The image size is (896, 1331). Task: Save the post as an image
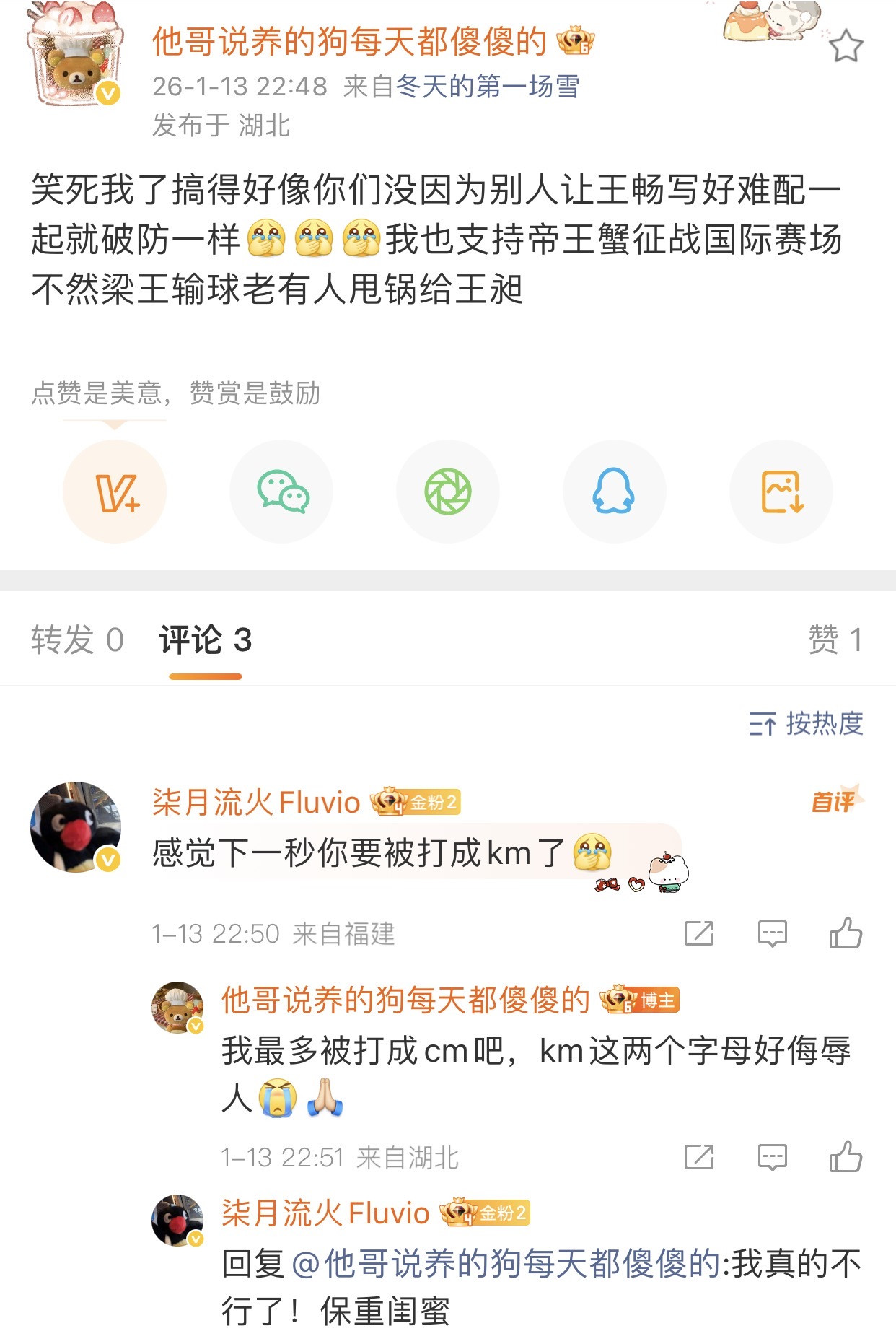pos(781,492)
